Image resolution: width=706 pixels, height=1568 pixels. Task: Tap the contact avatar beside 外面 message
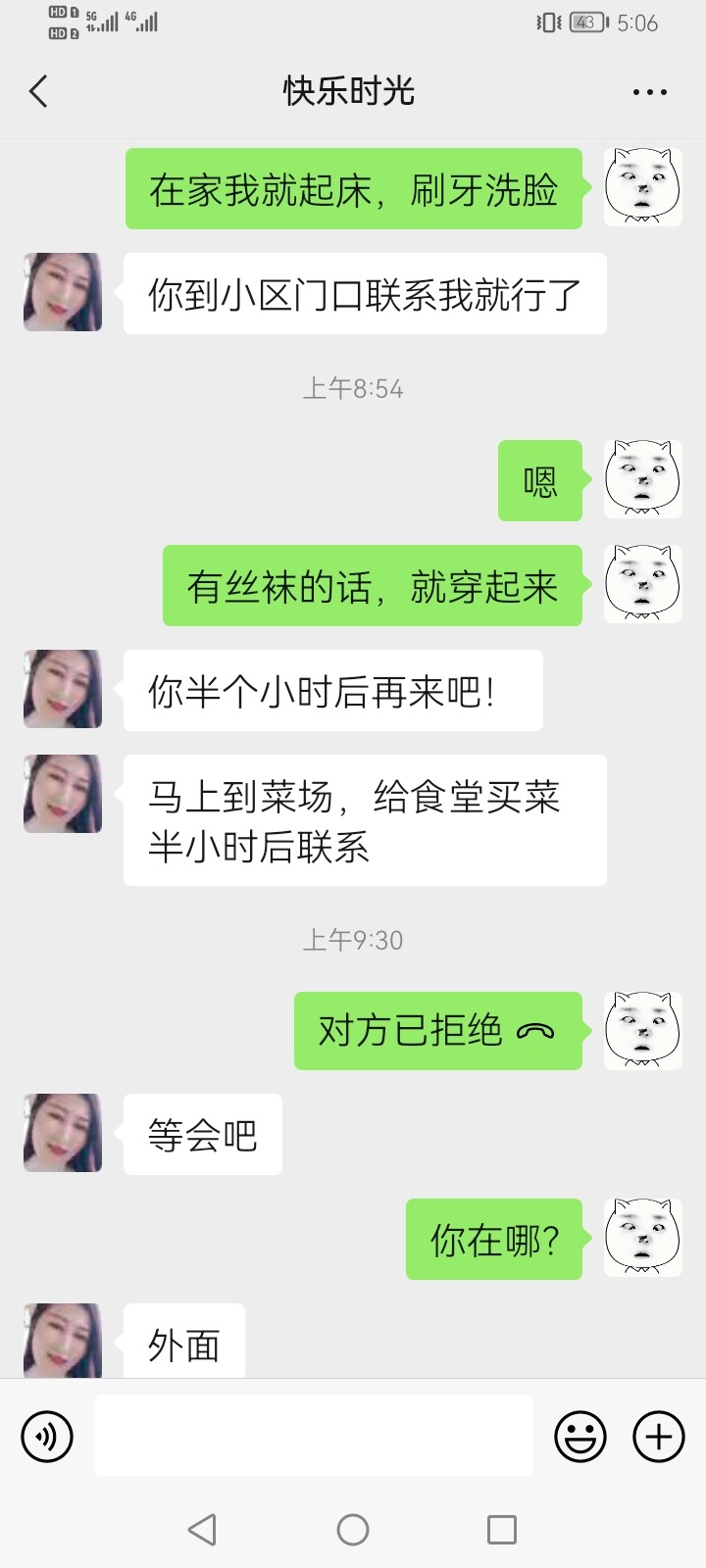[x=62, y=1342]
